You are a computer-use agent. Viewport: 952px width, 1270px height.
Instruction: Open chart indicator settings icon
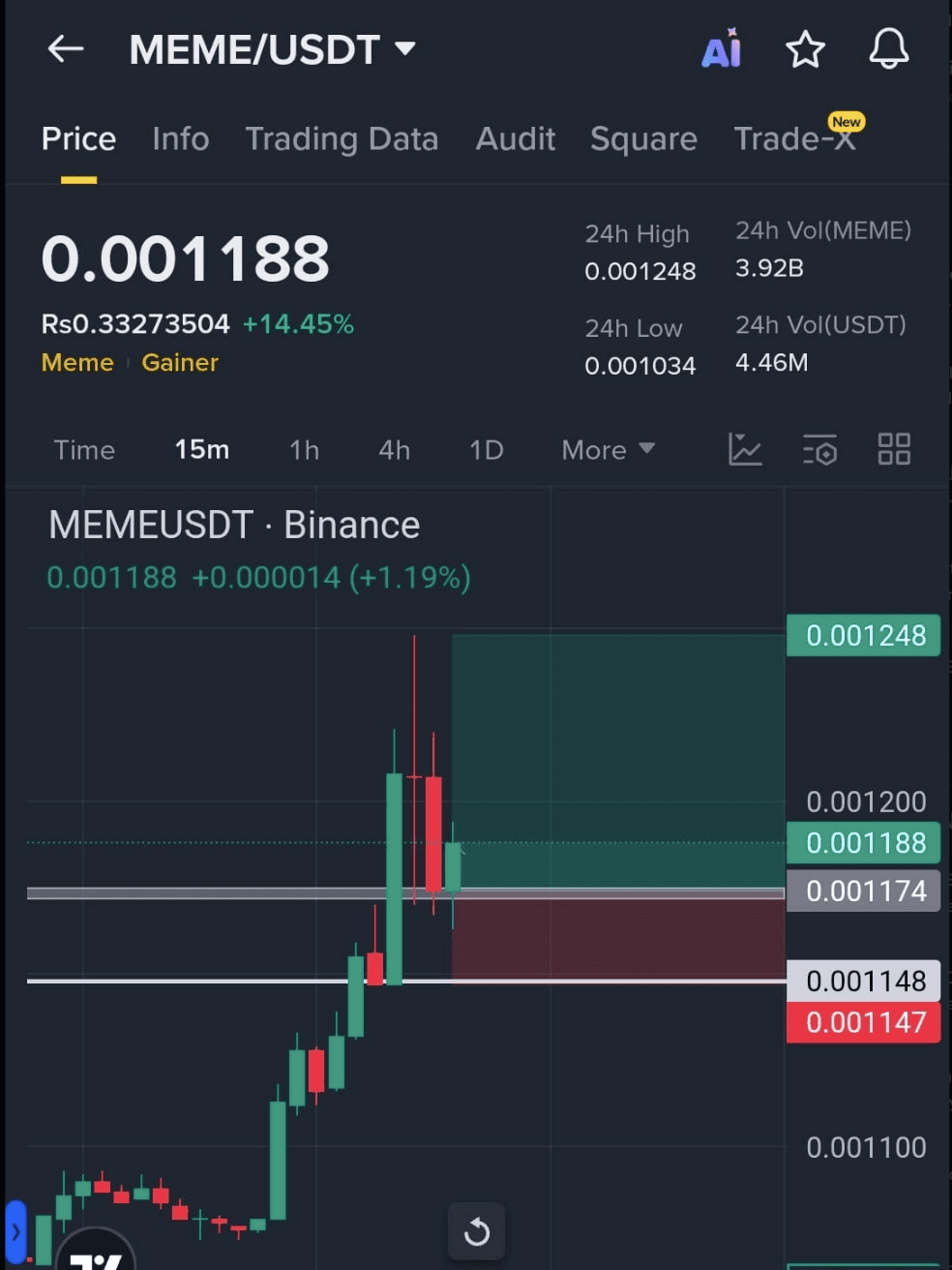(x=819, y=449)
